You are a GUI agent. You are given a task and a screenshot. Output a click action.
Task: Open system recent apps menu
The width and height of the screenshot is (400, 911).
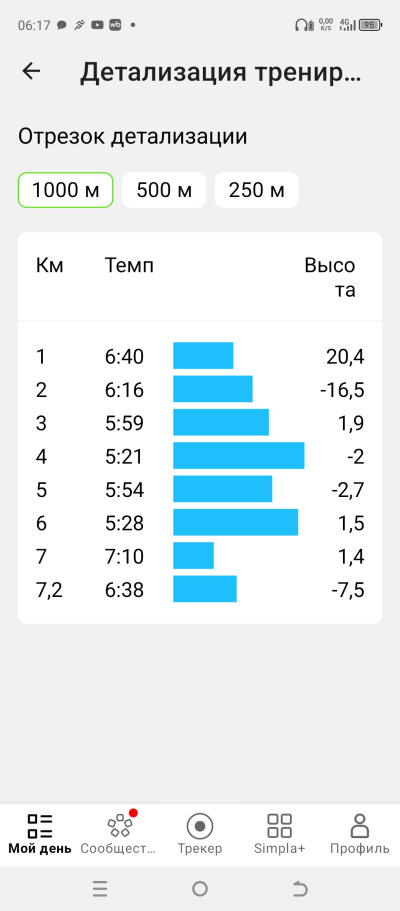click(x=100, y=888)
